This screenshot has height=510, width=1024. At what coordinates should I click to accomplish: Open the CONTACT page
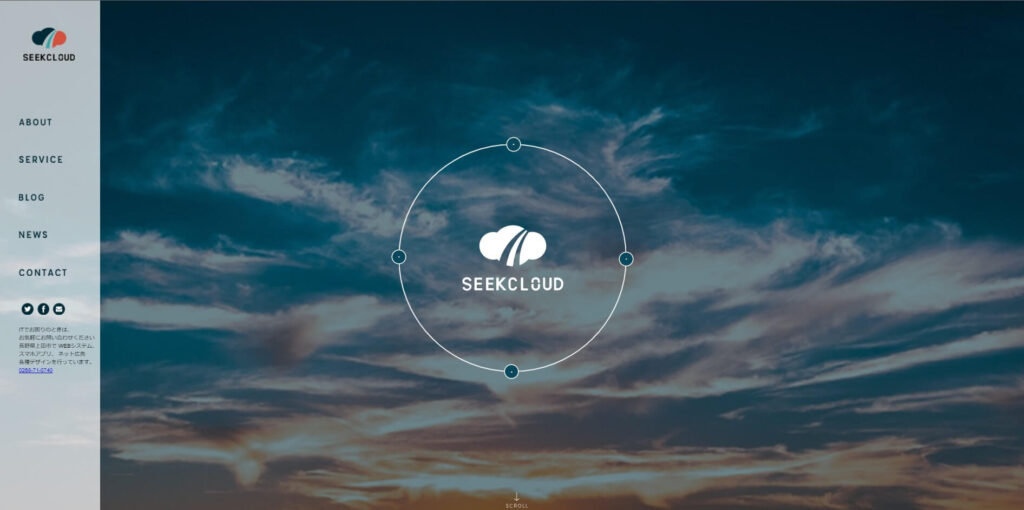coord(43,272)
